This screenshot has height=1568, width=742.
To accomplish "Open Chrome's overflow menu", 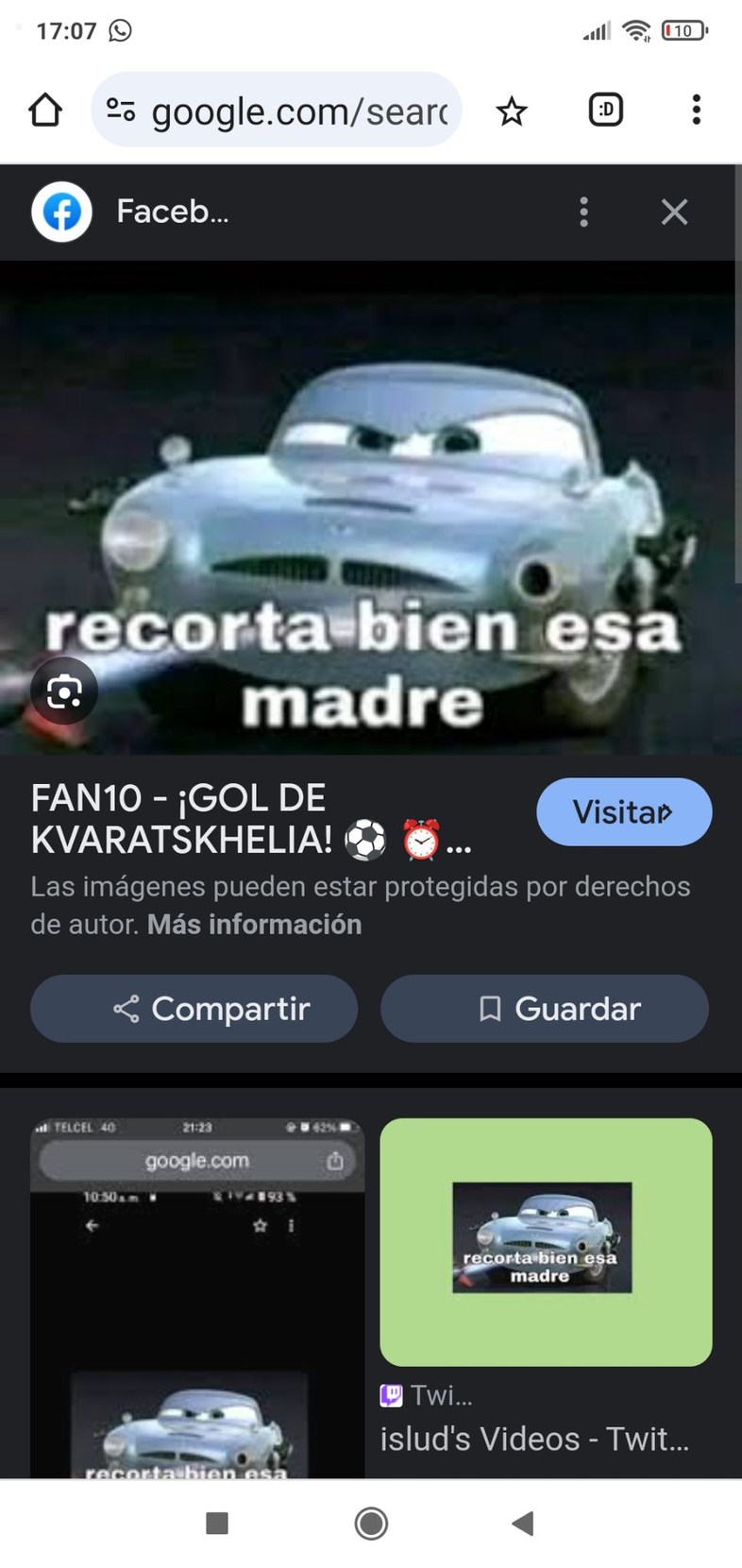I will click(x=696, y=111).
